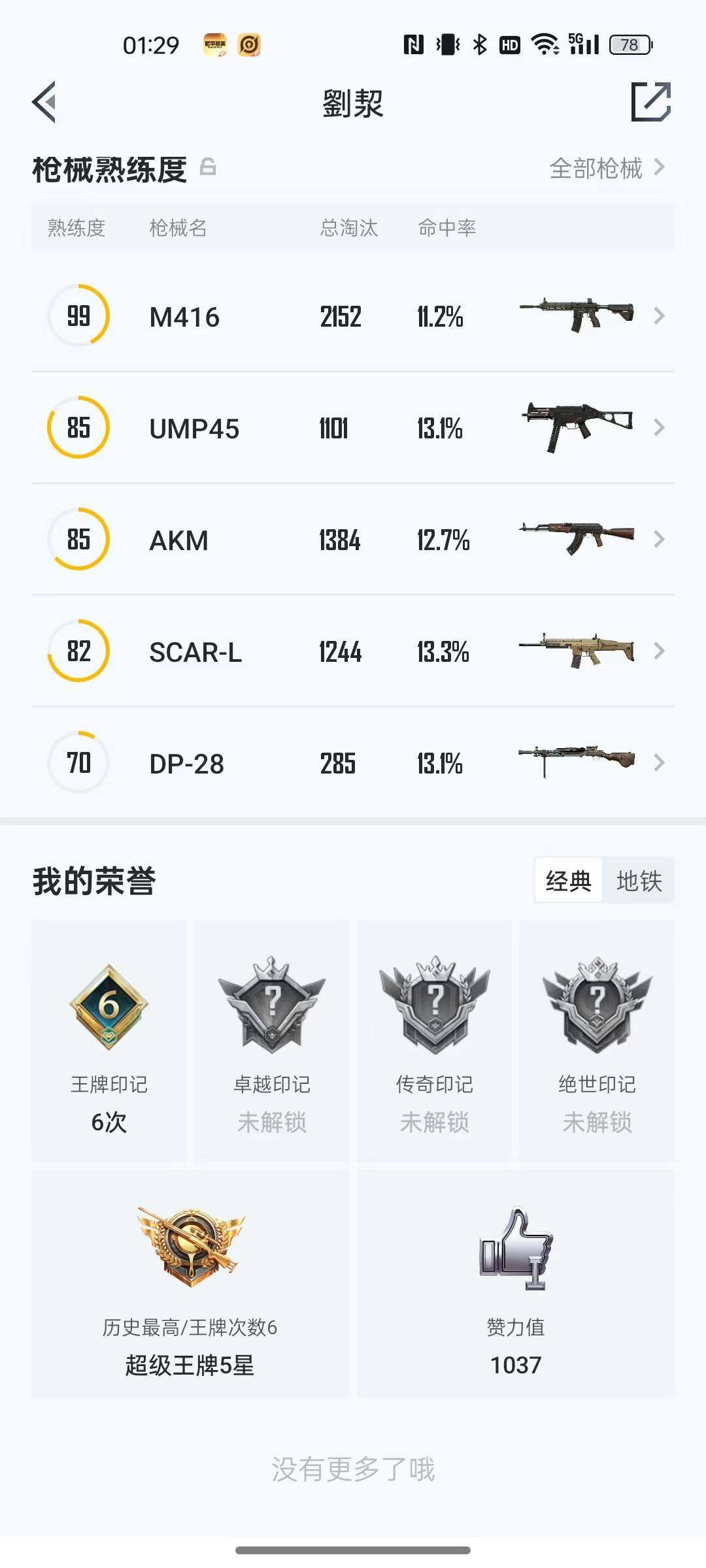Keep honor view on 经典 mode
706x1568 pixels.
click(x=568, y=880)
